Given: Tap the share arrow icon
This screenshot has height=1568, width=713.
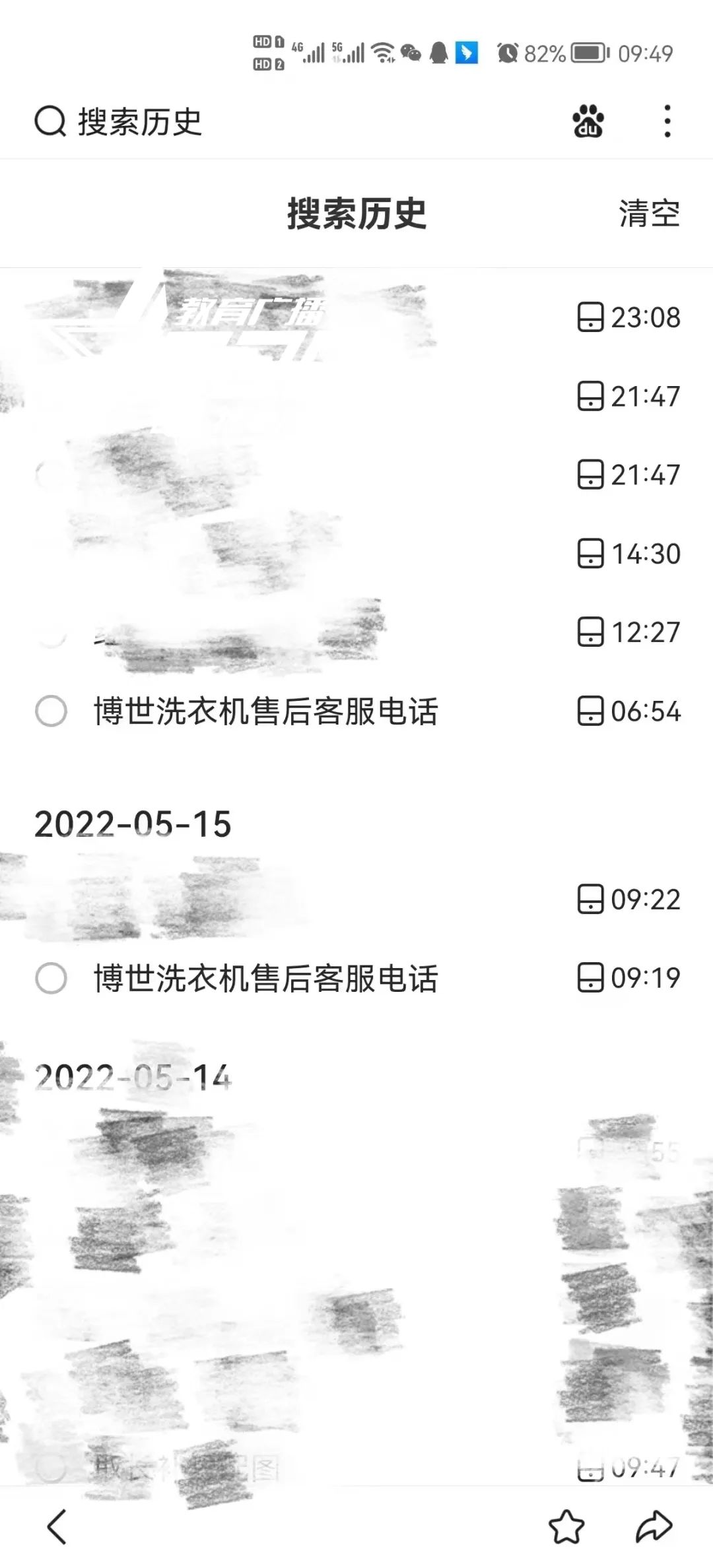Looking at the screenshot, I should [654, 1526].
